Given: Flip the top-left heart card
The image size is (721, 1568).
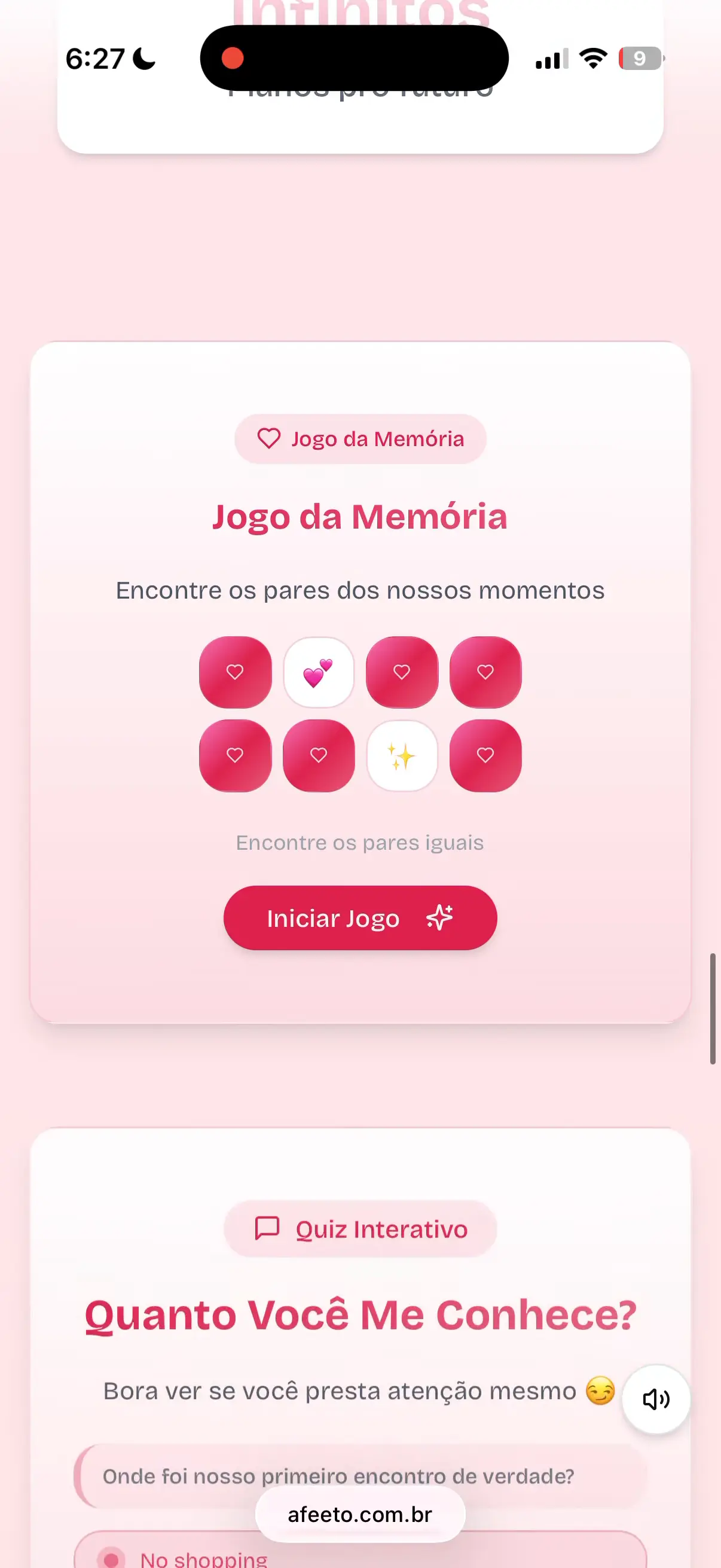Looking at the screenshot, I should click(x=236, y=673).
